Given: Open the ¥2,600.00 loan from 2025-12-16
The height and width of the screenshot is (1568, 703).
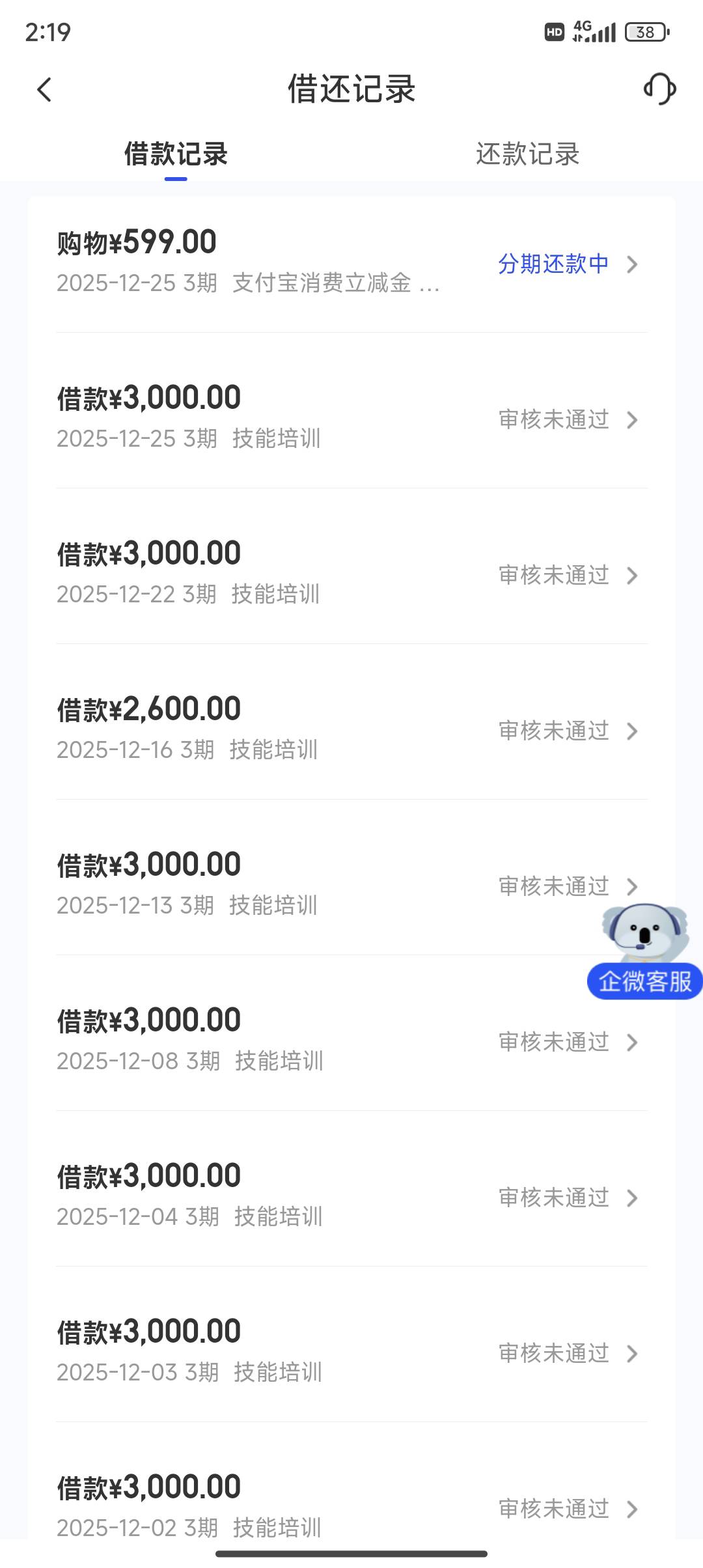Looking at the screenshot, I should click(351, 730).
